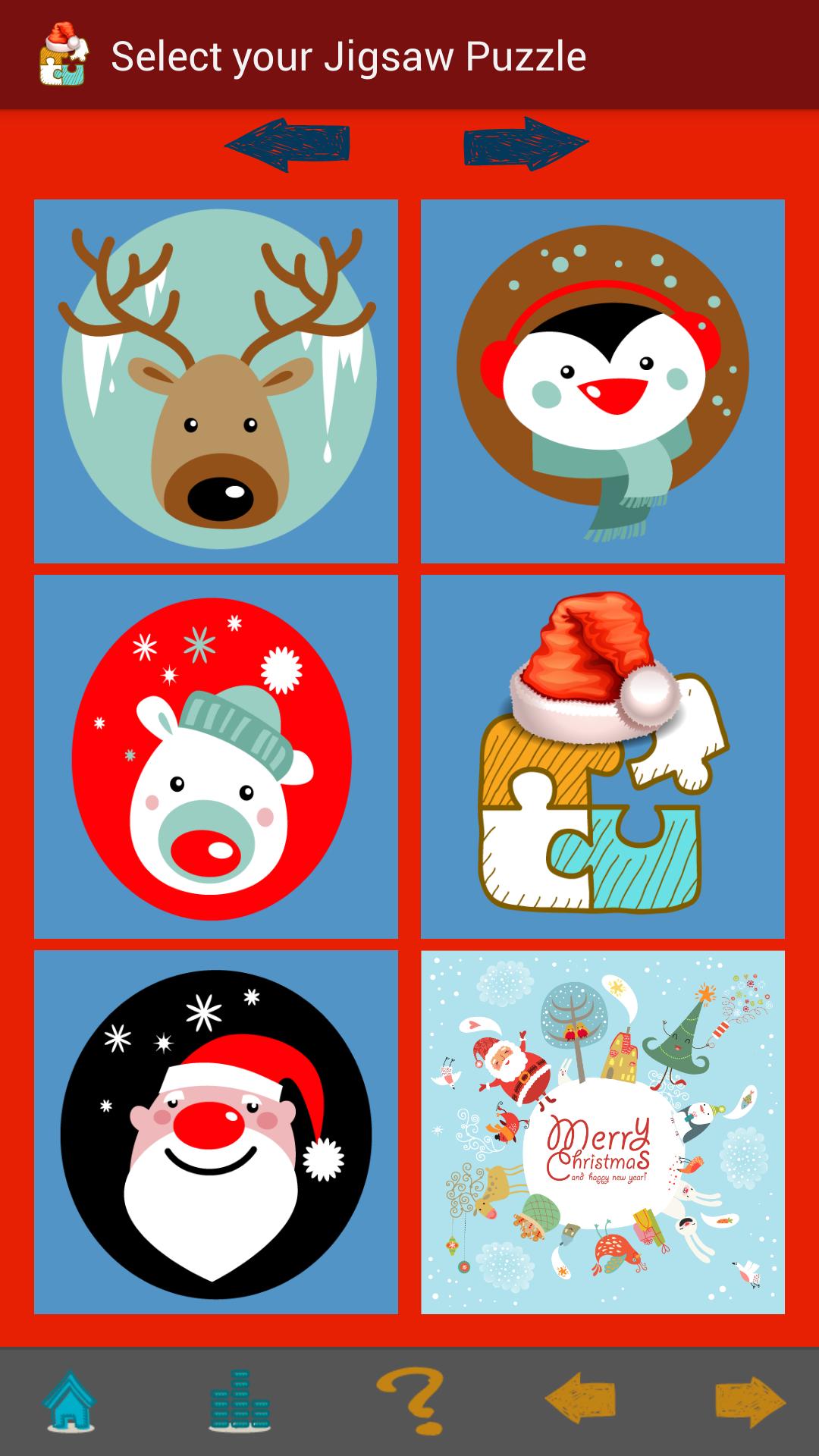819x1456 pixels.
Task: Tap the Select your Jigsaw Puzzle title
Action: (349, 56)
